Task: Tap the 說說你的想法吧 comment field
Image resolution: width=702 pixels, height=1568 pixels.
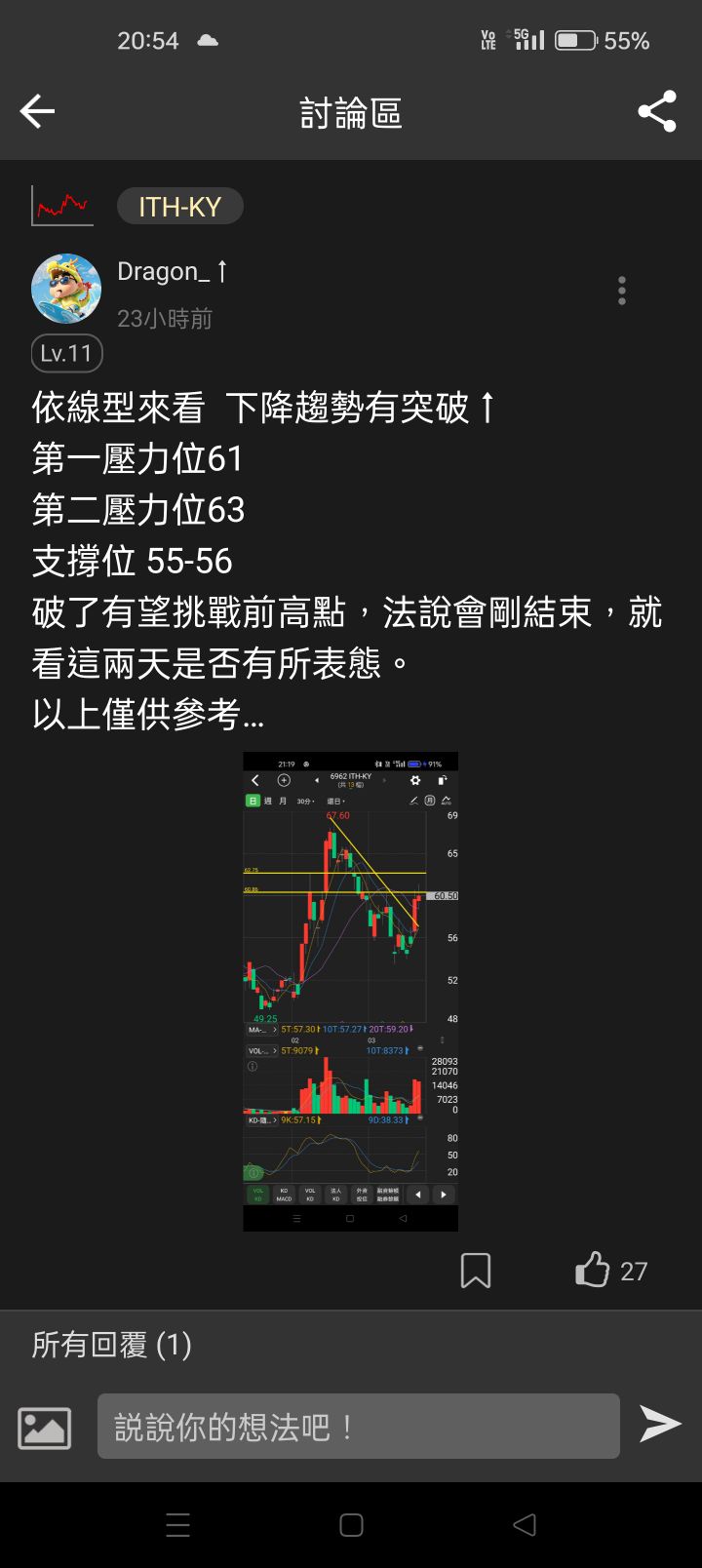Action: 354,1426
